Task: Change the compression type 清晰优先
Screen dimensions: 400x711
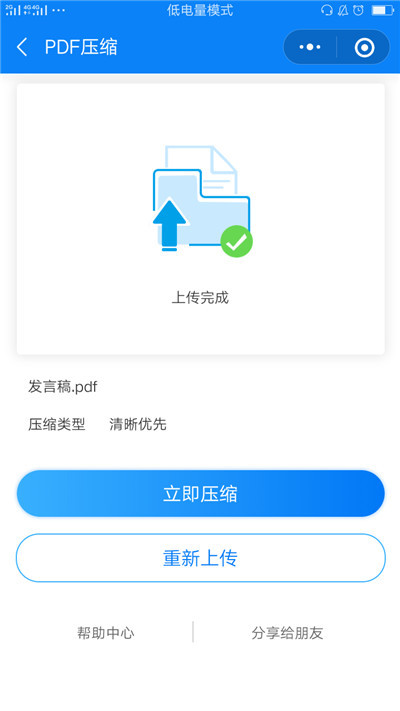Action: tap(138, 424)
